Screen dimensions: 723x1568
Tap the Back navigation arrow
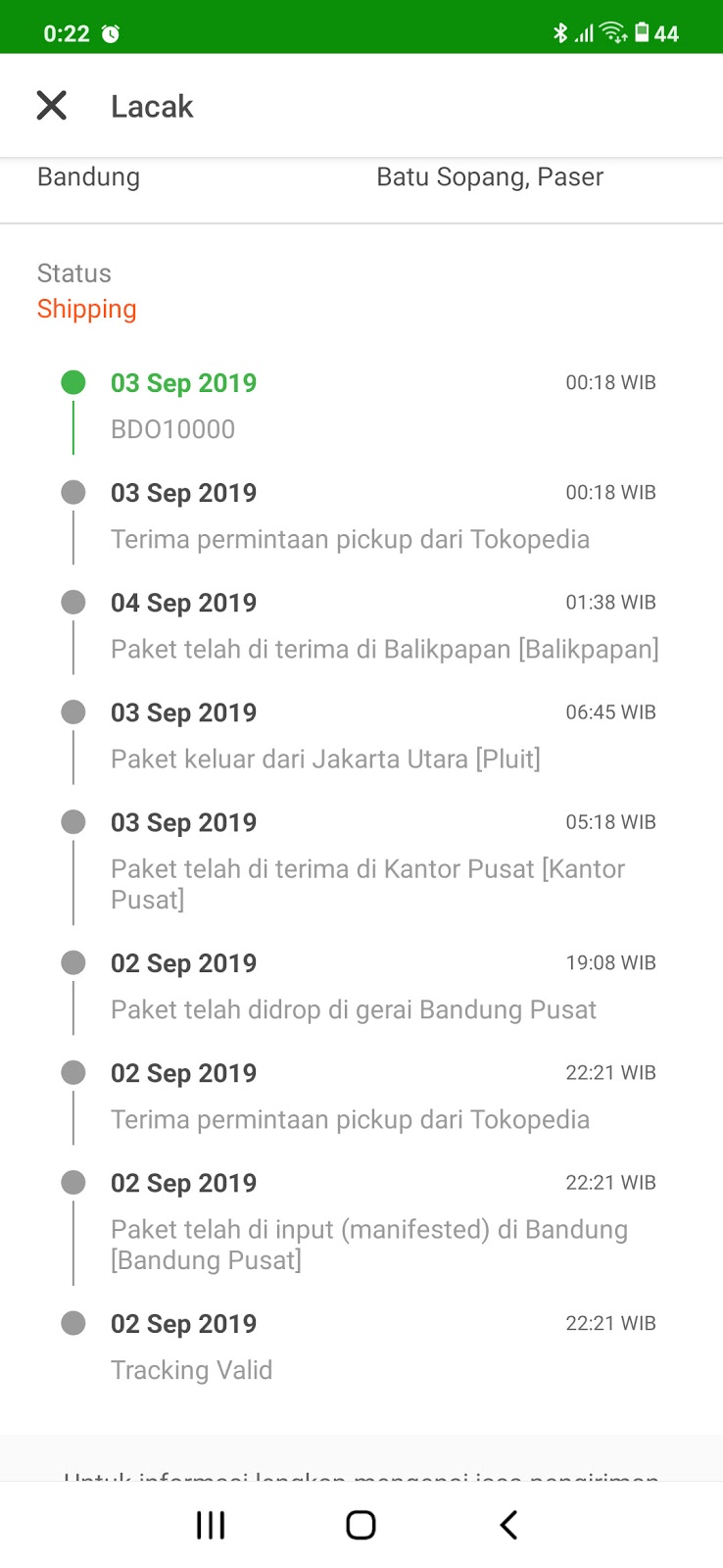(x=508, y=1523)
